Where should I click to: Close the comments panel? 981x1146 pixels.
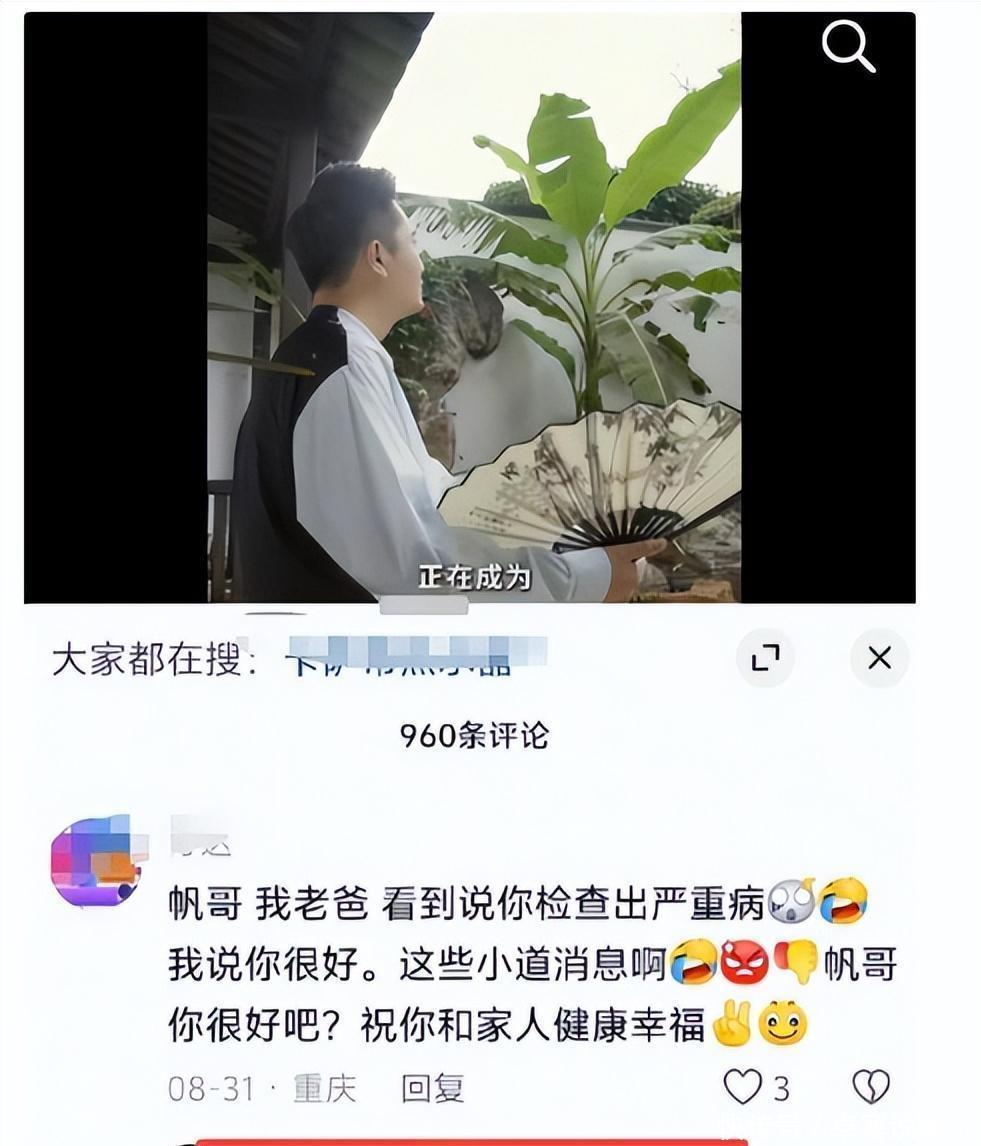pyautogui.click(x=879, y=658)
